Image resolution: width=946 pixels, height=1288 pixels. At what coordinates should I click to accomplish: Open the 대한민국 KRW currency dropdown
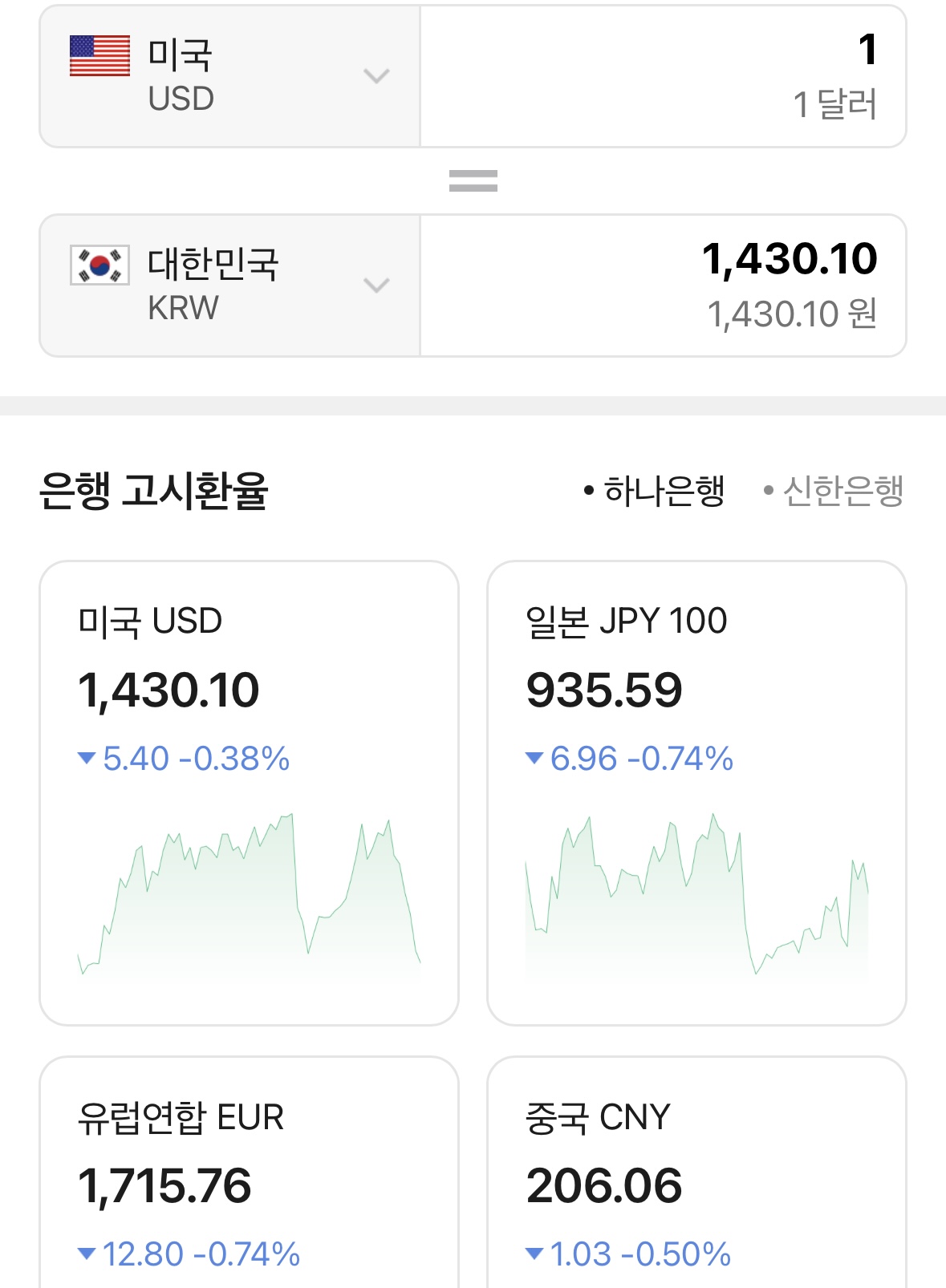click(229, 286)
